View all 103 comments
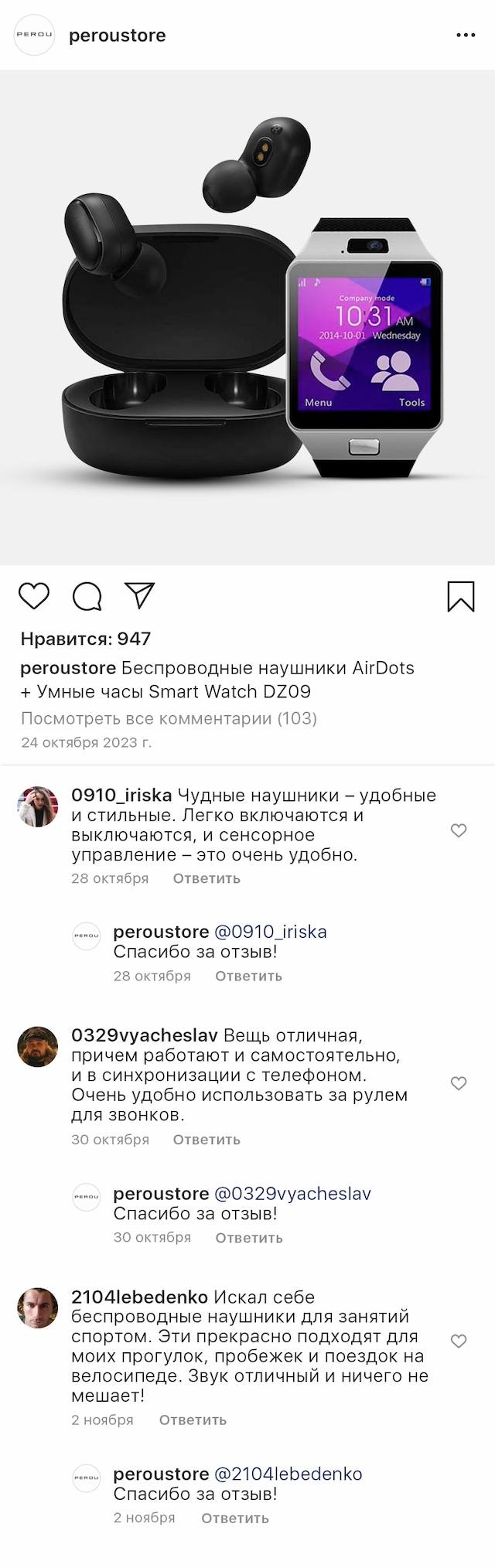The width and height of the screenshot is (495, 1568). tap(169, 718)
